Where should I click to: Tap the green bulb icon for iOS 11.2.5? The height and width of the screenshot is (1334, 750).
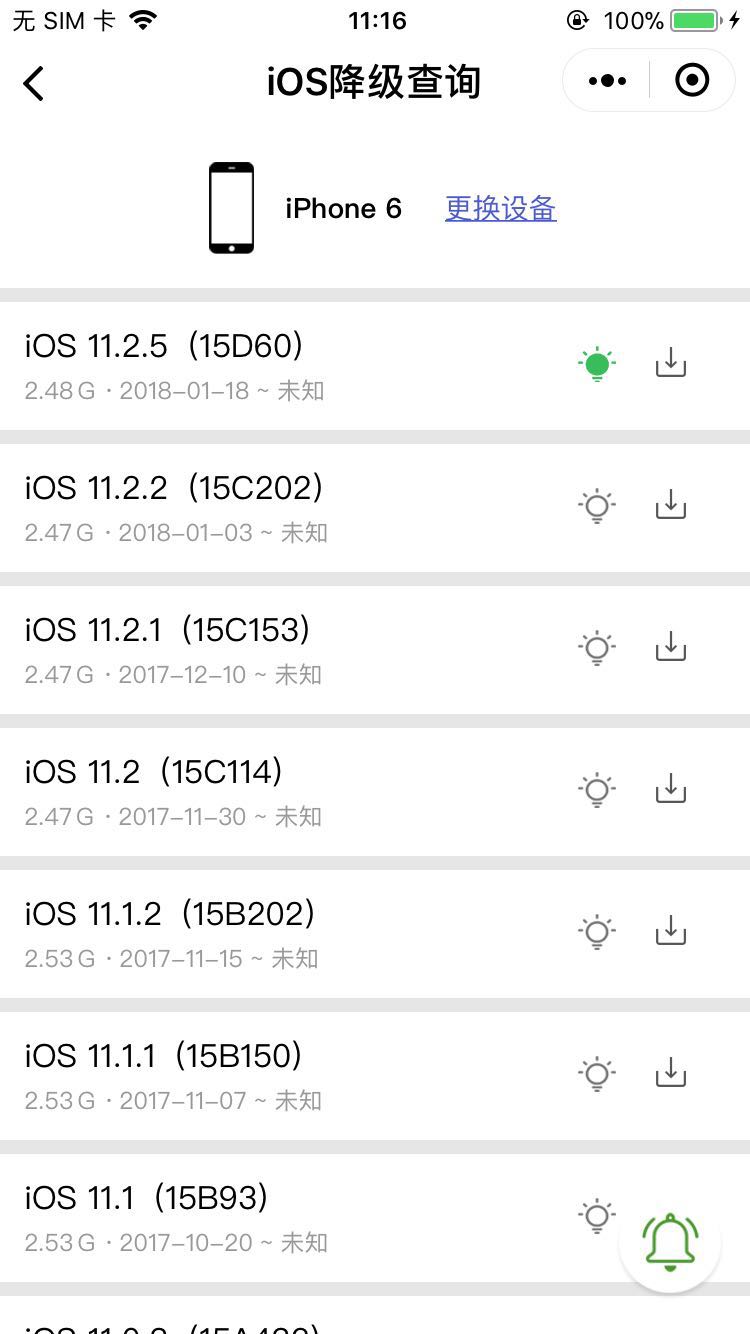click(597, 365)
